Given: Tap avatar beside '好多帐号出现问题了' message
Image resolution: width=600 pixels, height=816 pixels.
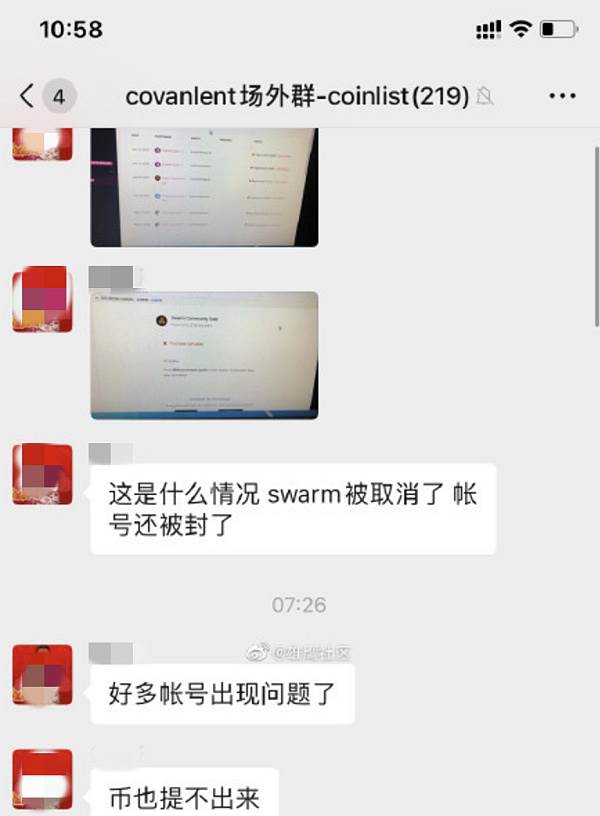Looking at the screenshot, I should (x=42, y=675).
